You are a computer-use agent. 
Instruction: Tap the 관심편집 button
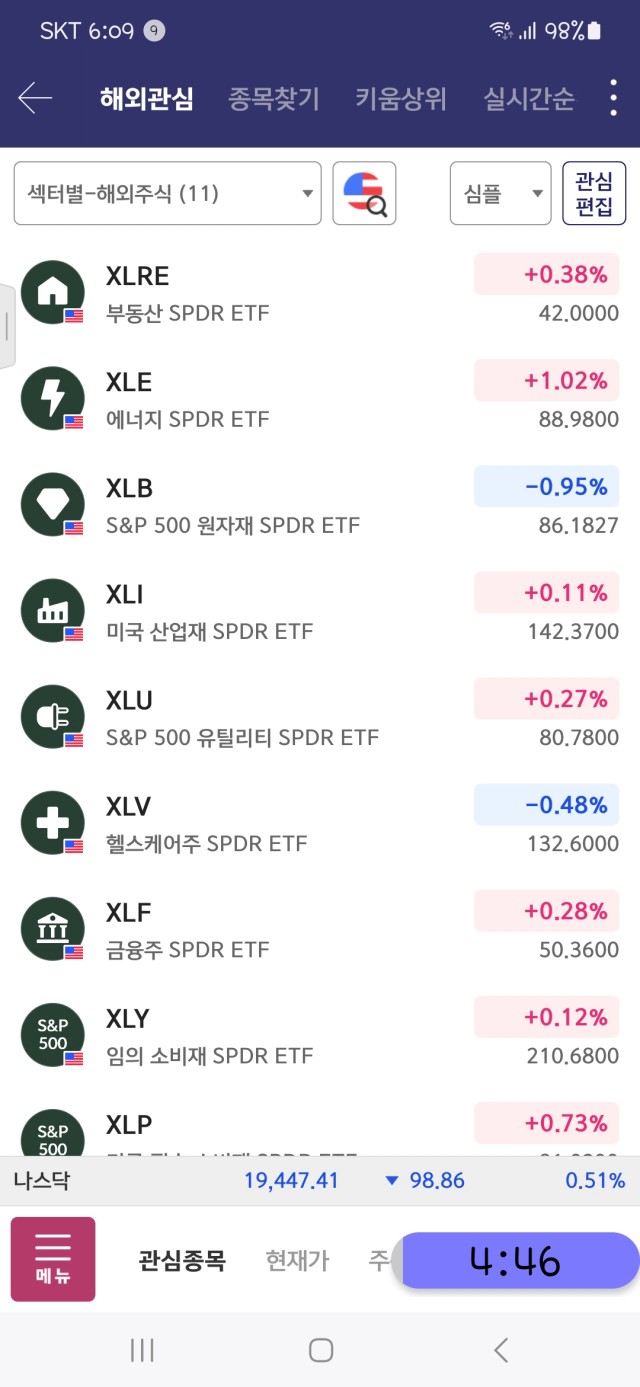pos(593,193)
